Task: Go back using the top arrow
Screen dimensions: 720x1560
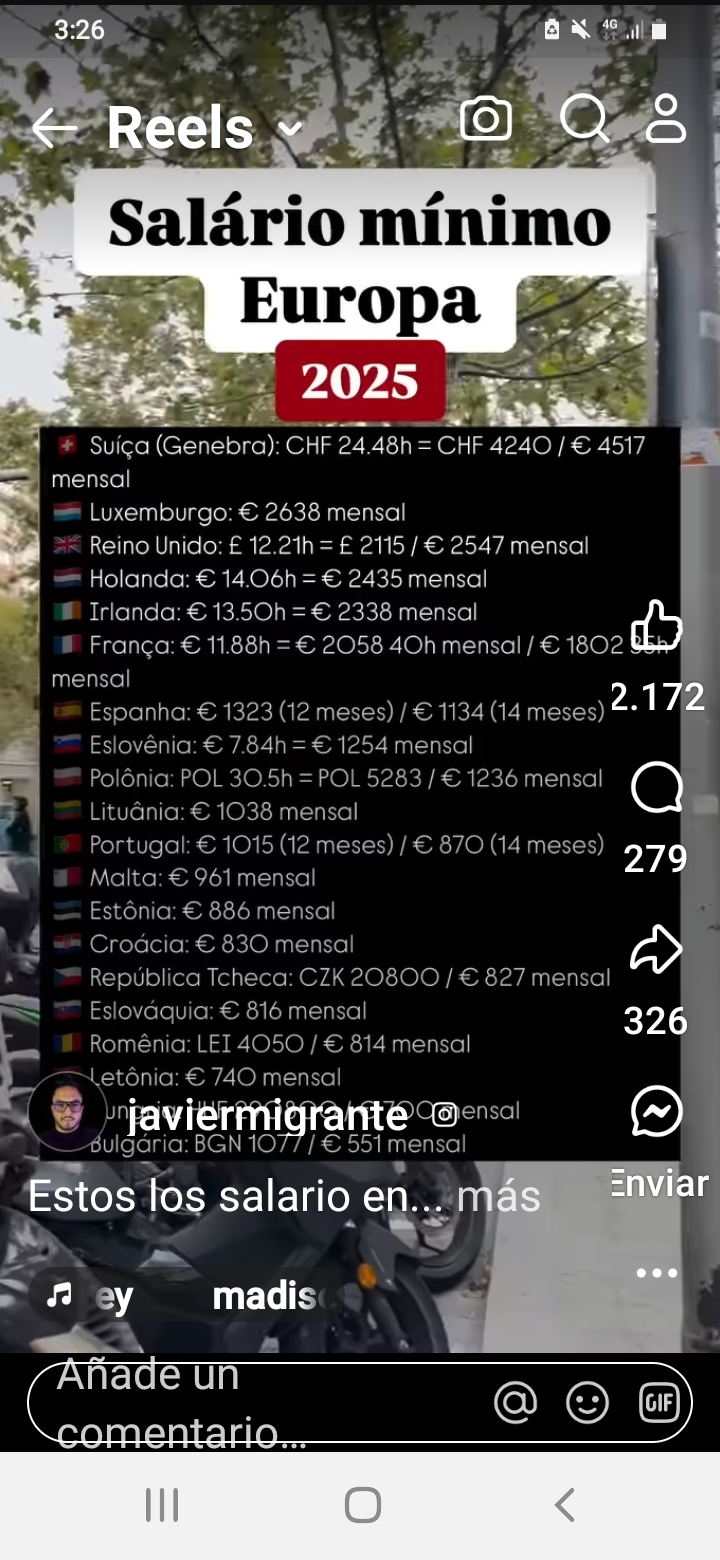Action: point(53,129)
